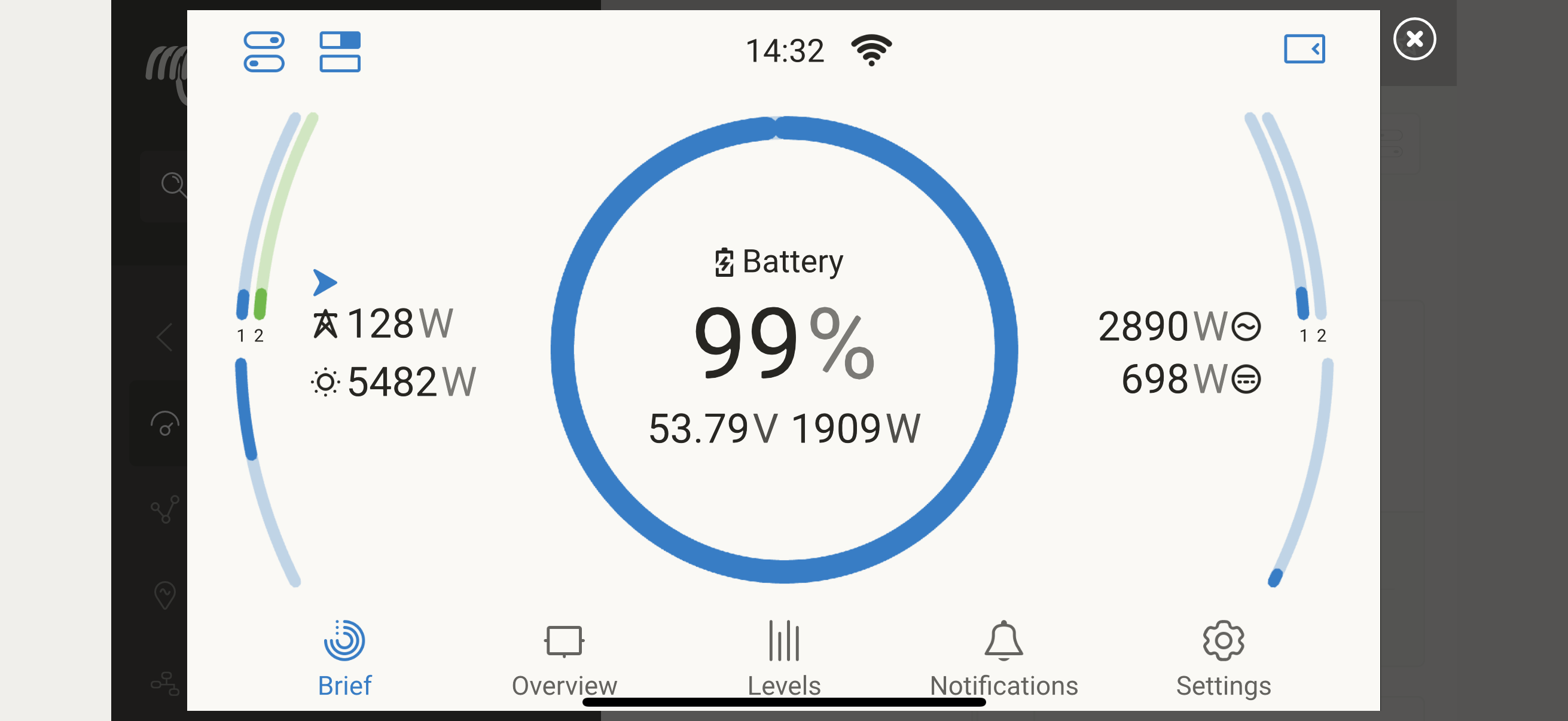Open the side panel toggle icon
This screenshot has width=1568, height=721.
pyautogui.click(x=1304, y=48)
